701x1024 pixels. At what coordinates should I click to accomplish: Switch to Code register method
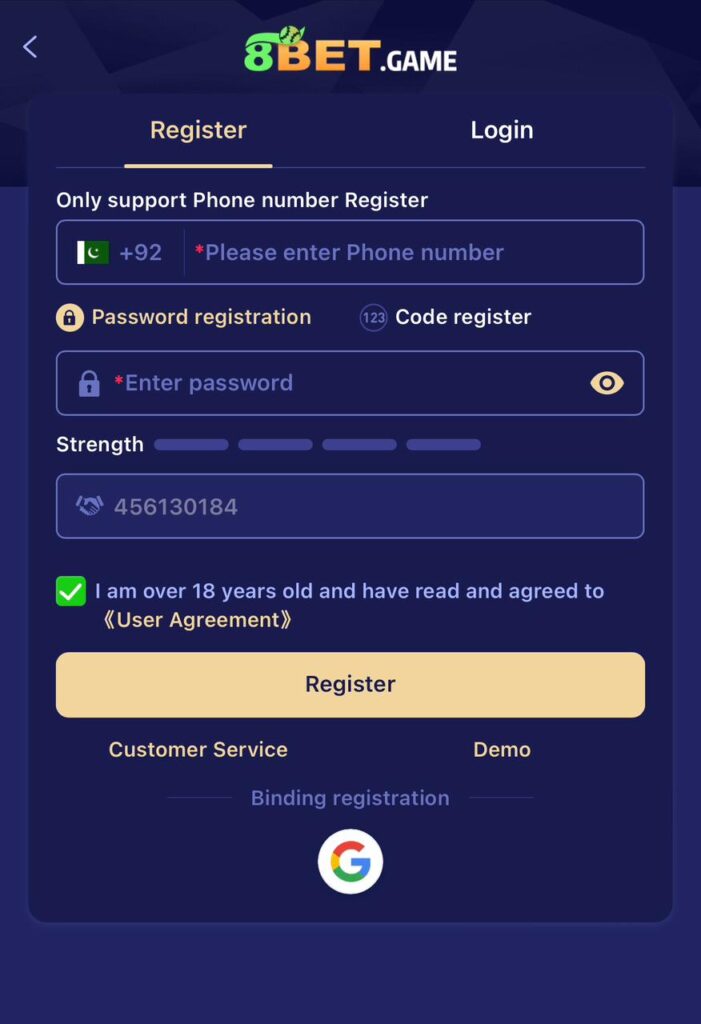(446, 318)
